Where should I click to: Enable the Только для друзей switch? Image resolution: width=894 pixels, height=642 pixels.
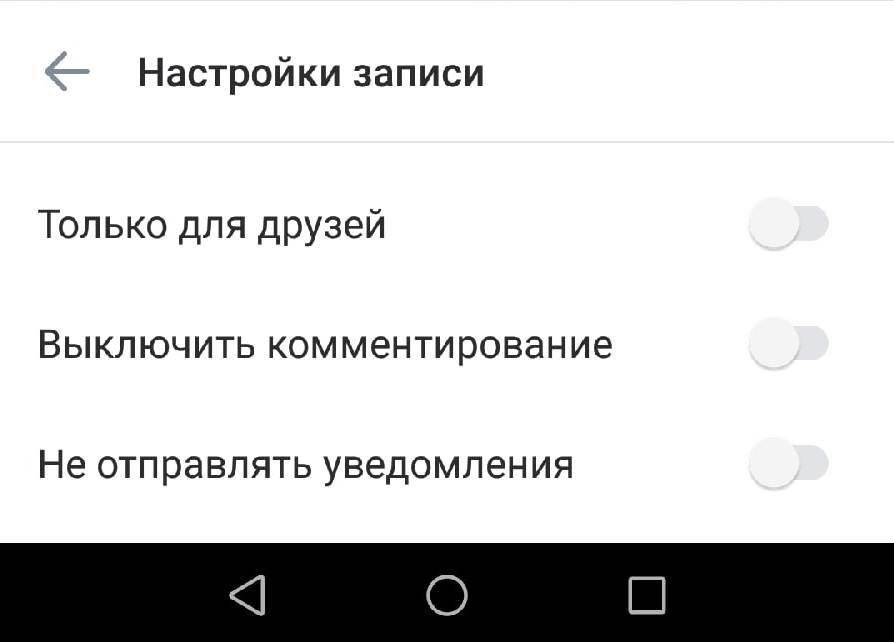[x=788, y=225]
